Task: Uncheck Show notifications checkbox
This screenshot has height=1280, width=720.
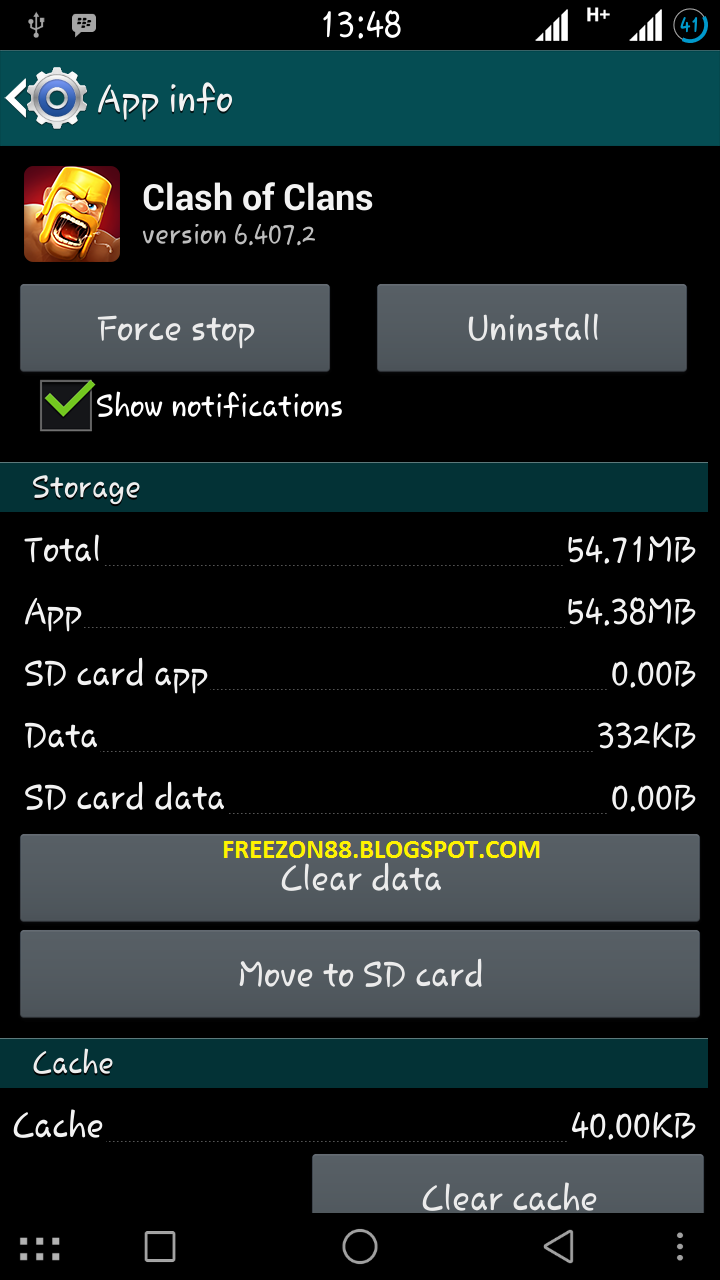Action: 66,405
